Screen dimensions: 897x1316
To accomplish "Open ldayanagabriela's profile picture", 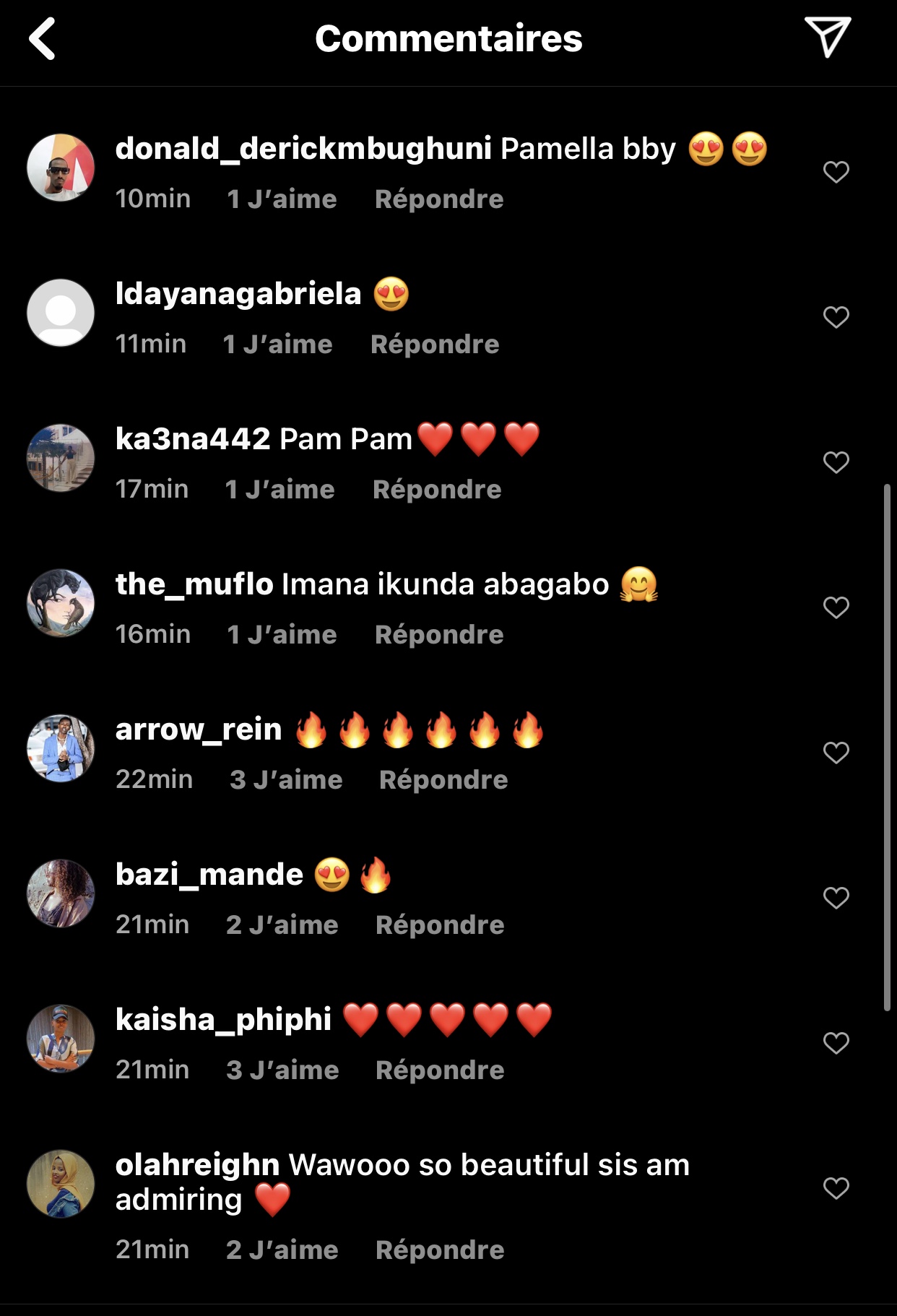I will [61, 313].
